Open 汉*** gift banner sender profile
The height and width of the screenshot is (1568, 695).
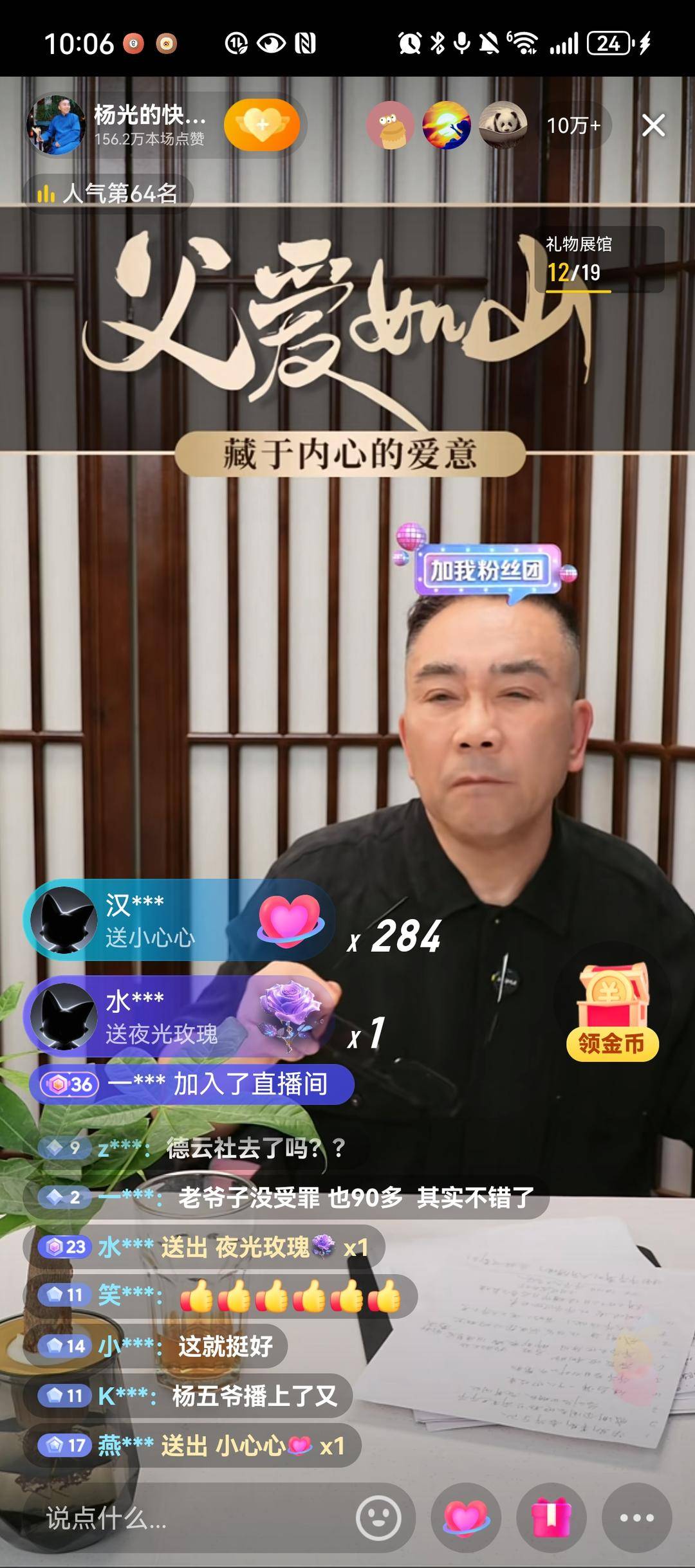click(x=64, y=920)
